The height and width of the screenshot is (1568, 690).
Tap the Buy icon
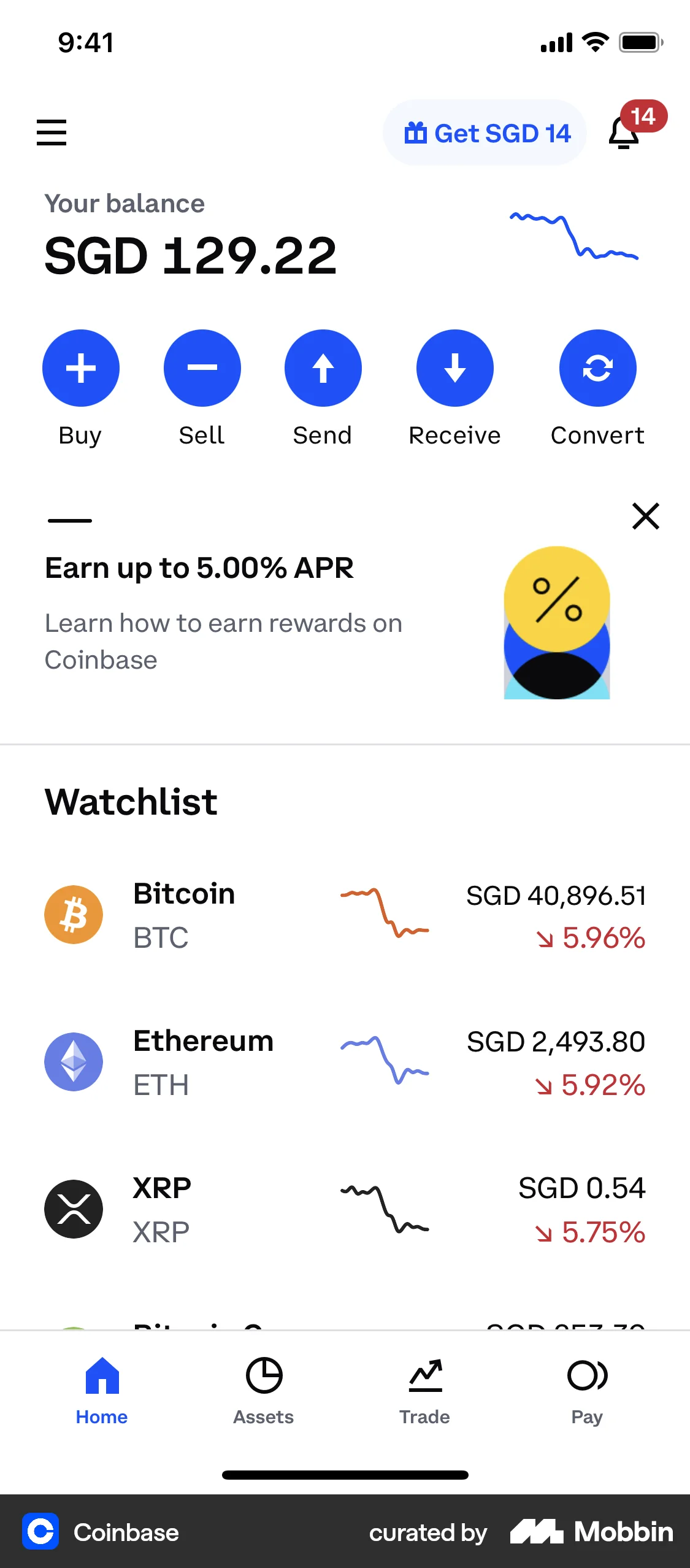click(x=80, y=368)
